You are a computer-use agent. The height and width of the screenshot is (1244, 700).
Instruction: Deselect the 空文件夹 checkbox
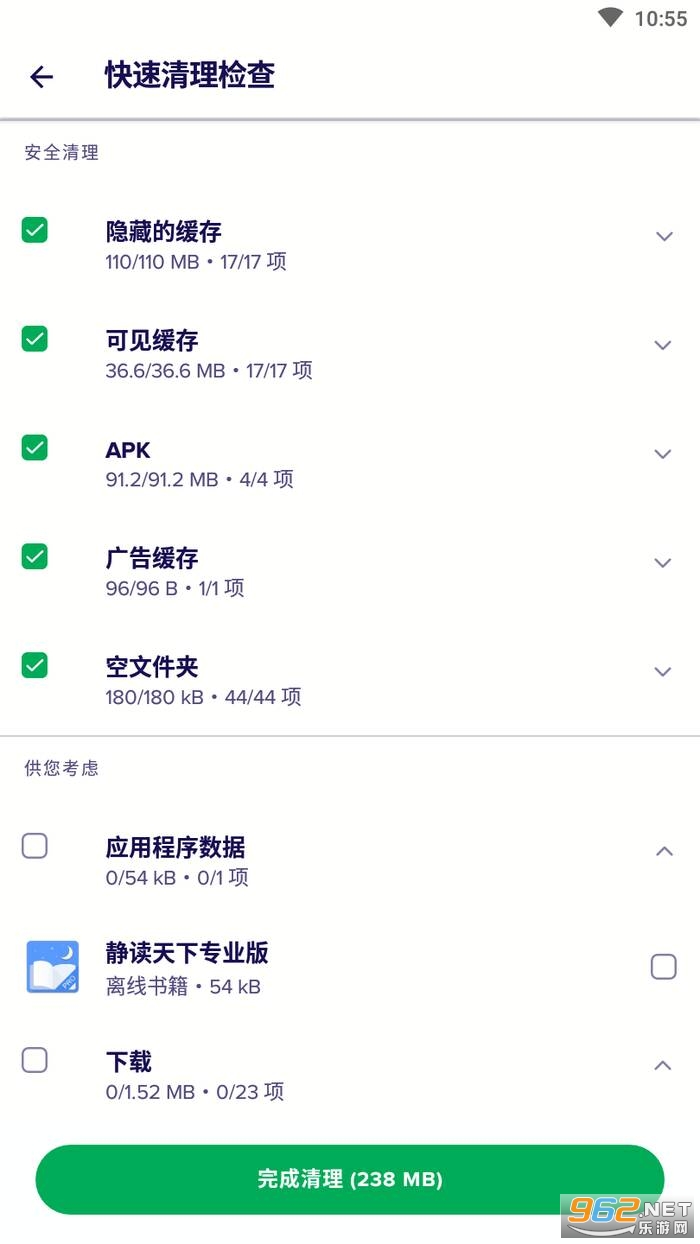point(35,665)
